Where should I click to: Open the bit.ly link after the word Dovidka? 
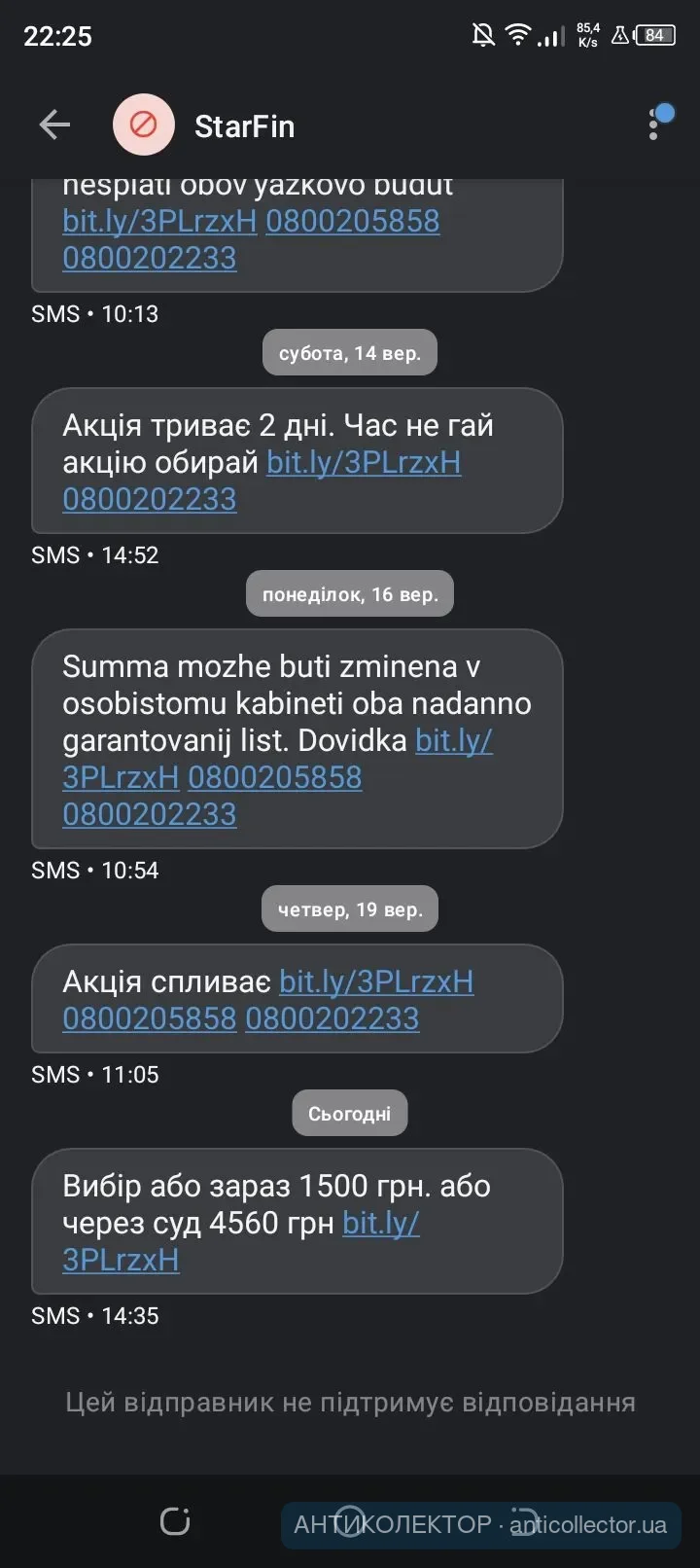453,740
